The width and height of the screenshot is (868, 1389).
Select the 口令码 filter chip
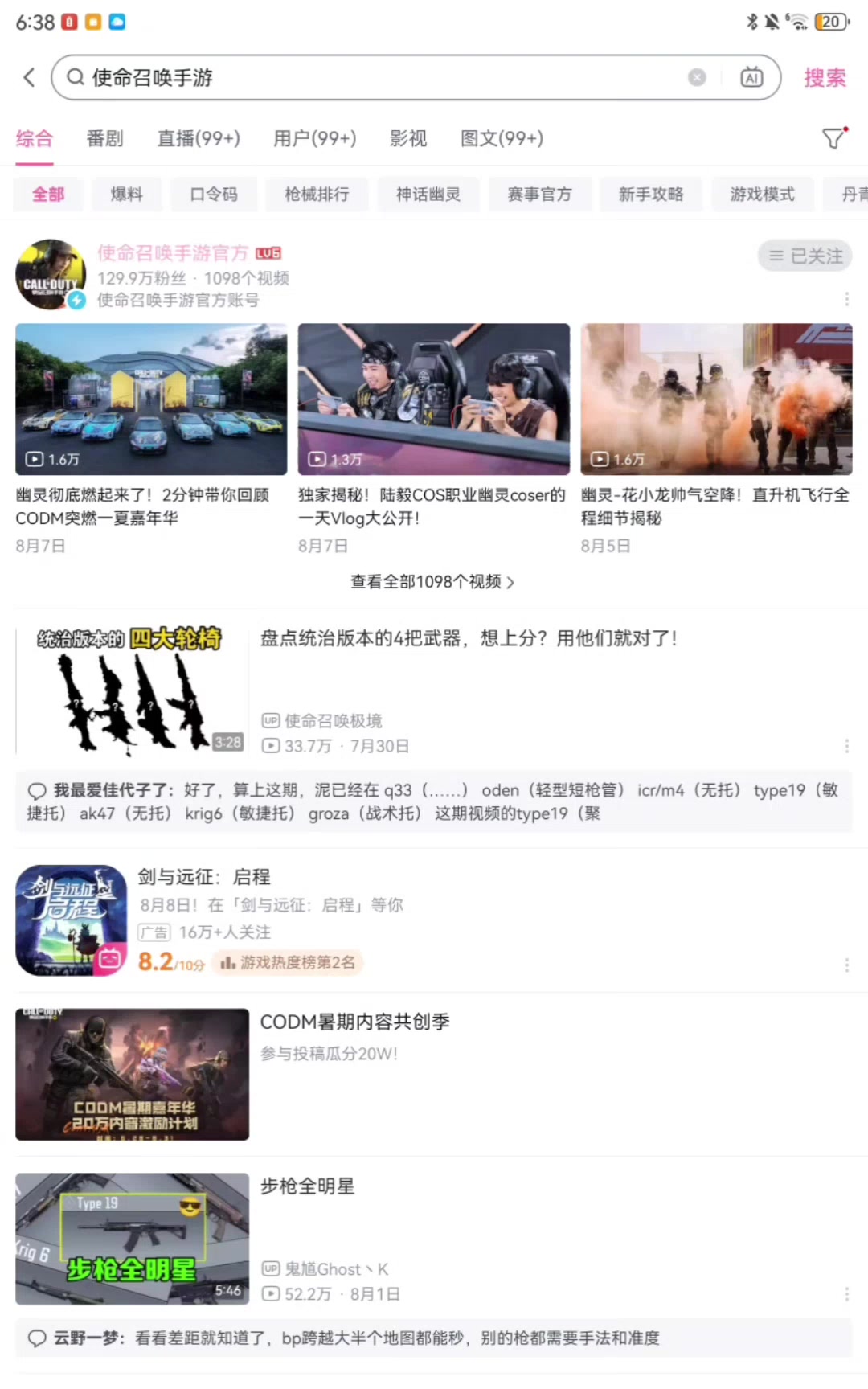214,195
